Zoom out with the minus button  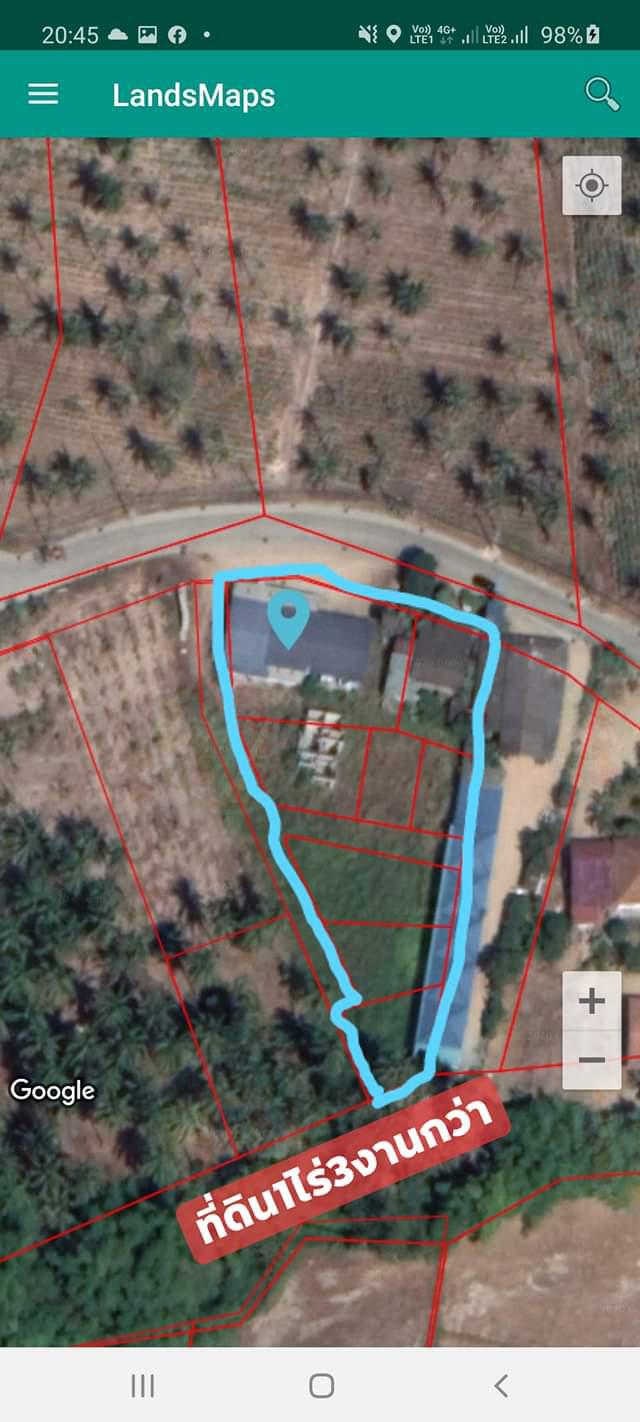pyautogui.click(x=592, y=1060)
